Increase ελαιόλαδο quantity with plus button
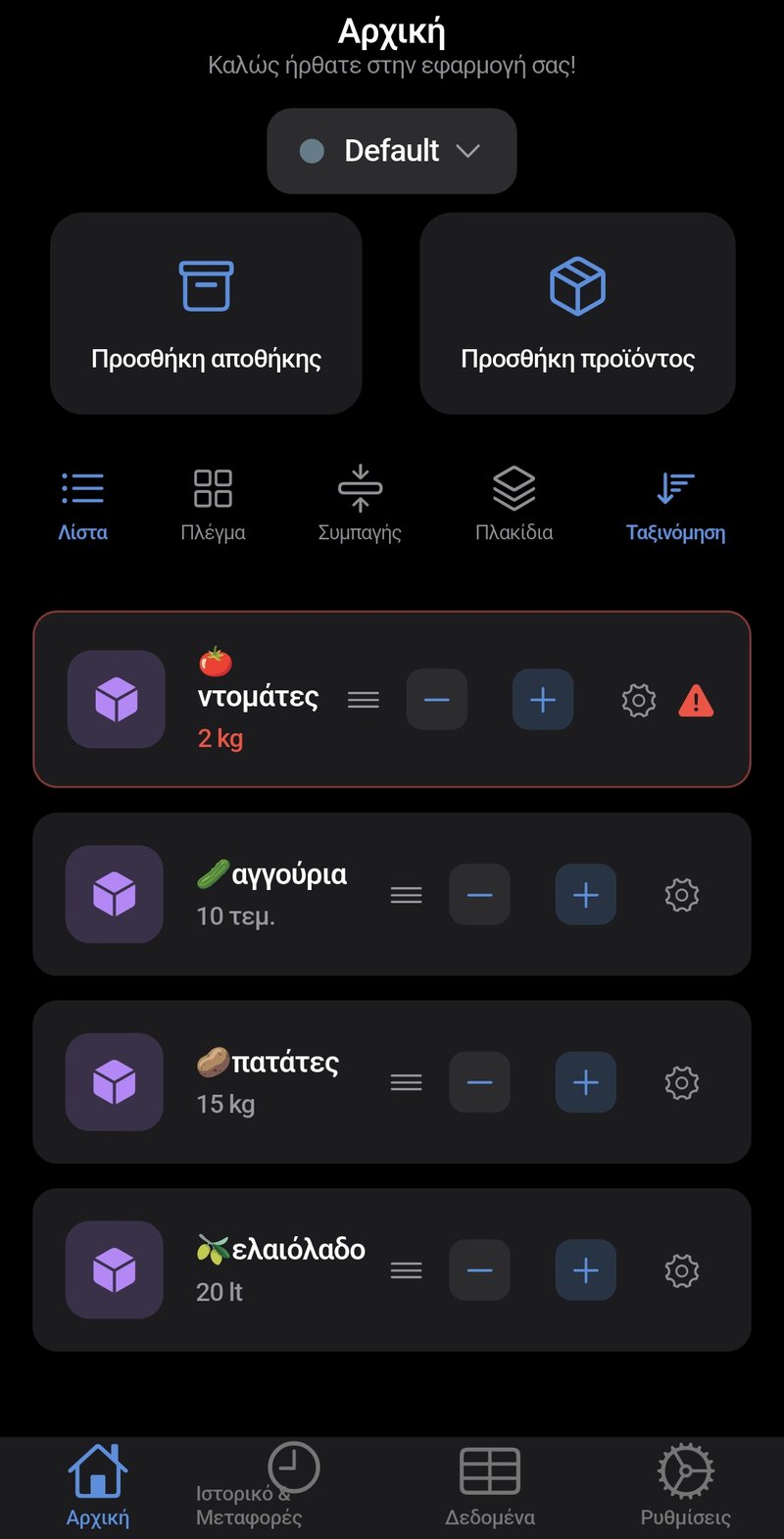This screenshot has width=784, height=1539. tap(585, 1269)
